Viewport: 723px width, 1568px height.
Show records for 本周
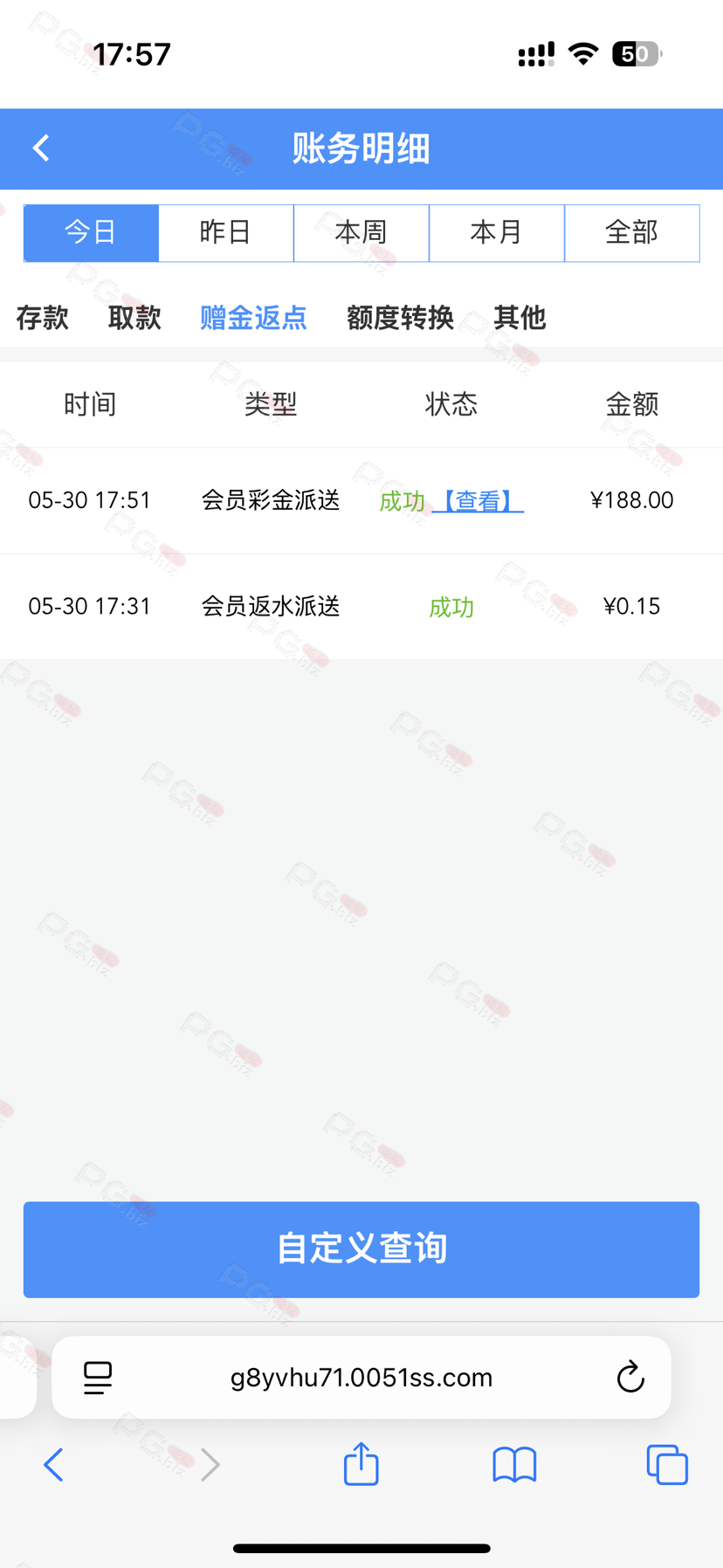[361, 233]
